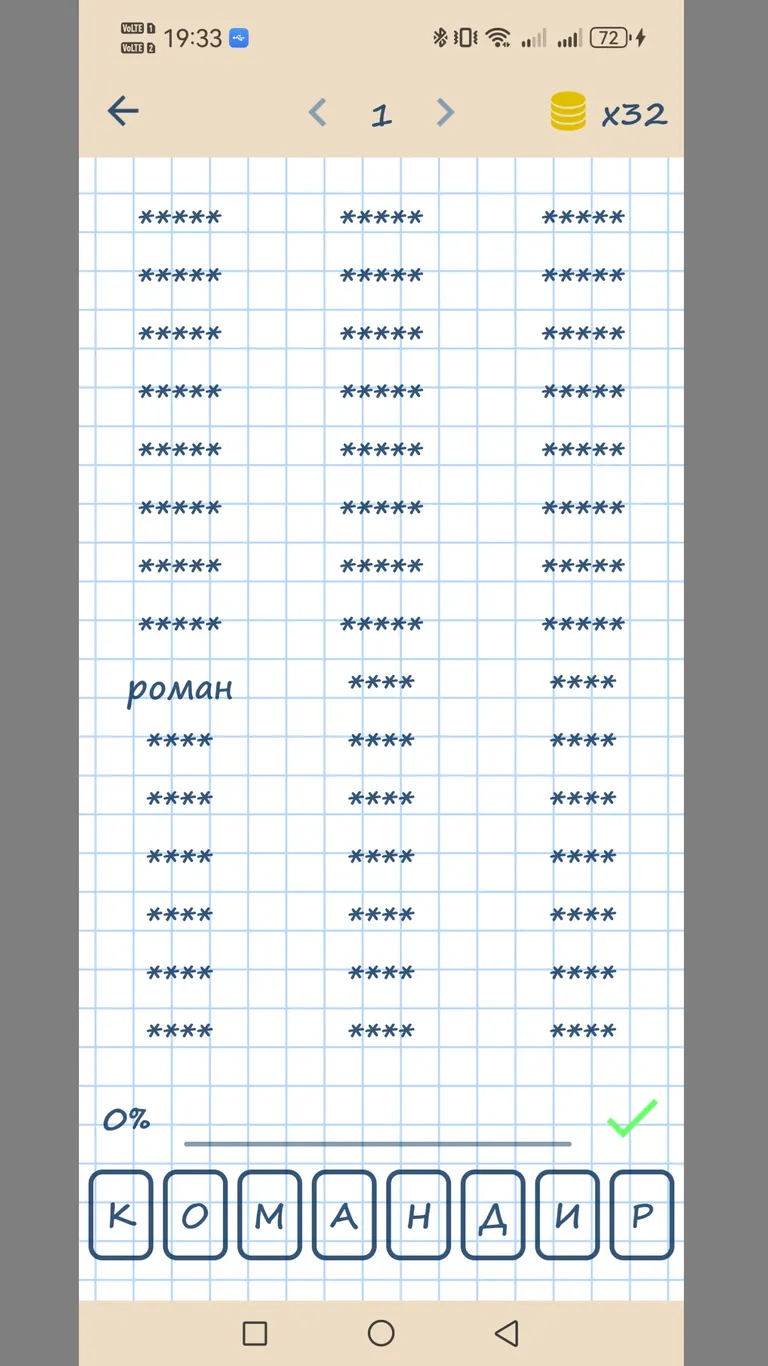Screen dimensions: 768x1366
Task: Click the right chevron to go to next page
Action: point(445,111)
